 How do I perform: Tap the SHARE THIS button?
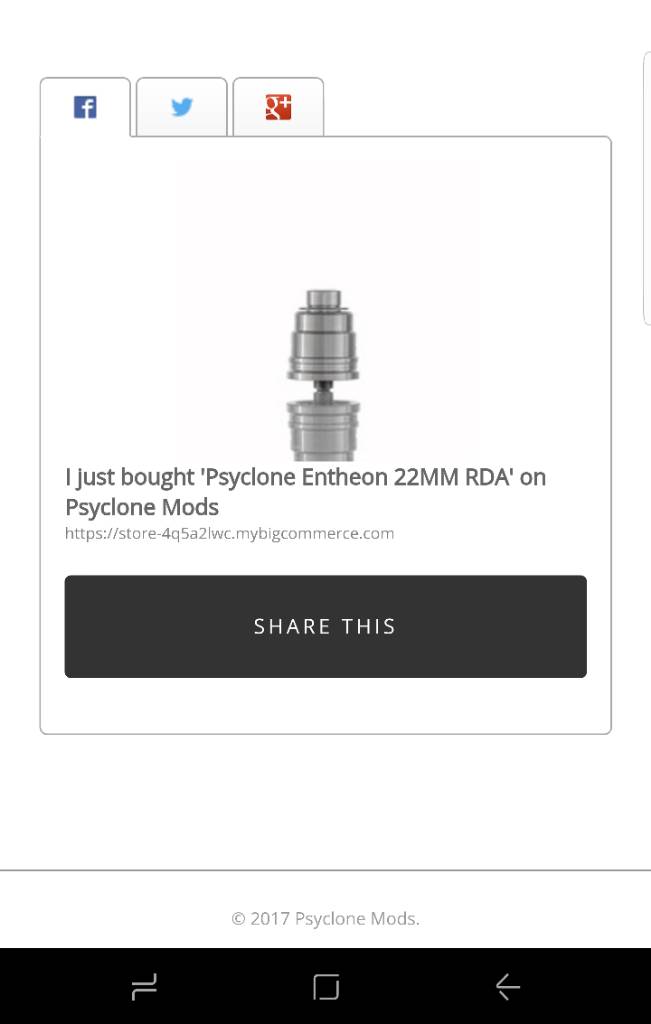coord(325,626)
